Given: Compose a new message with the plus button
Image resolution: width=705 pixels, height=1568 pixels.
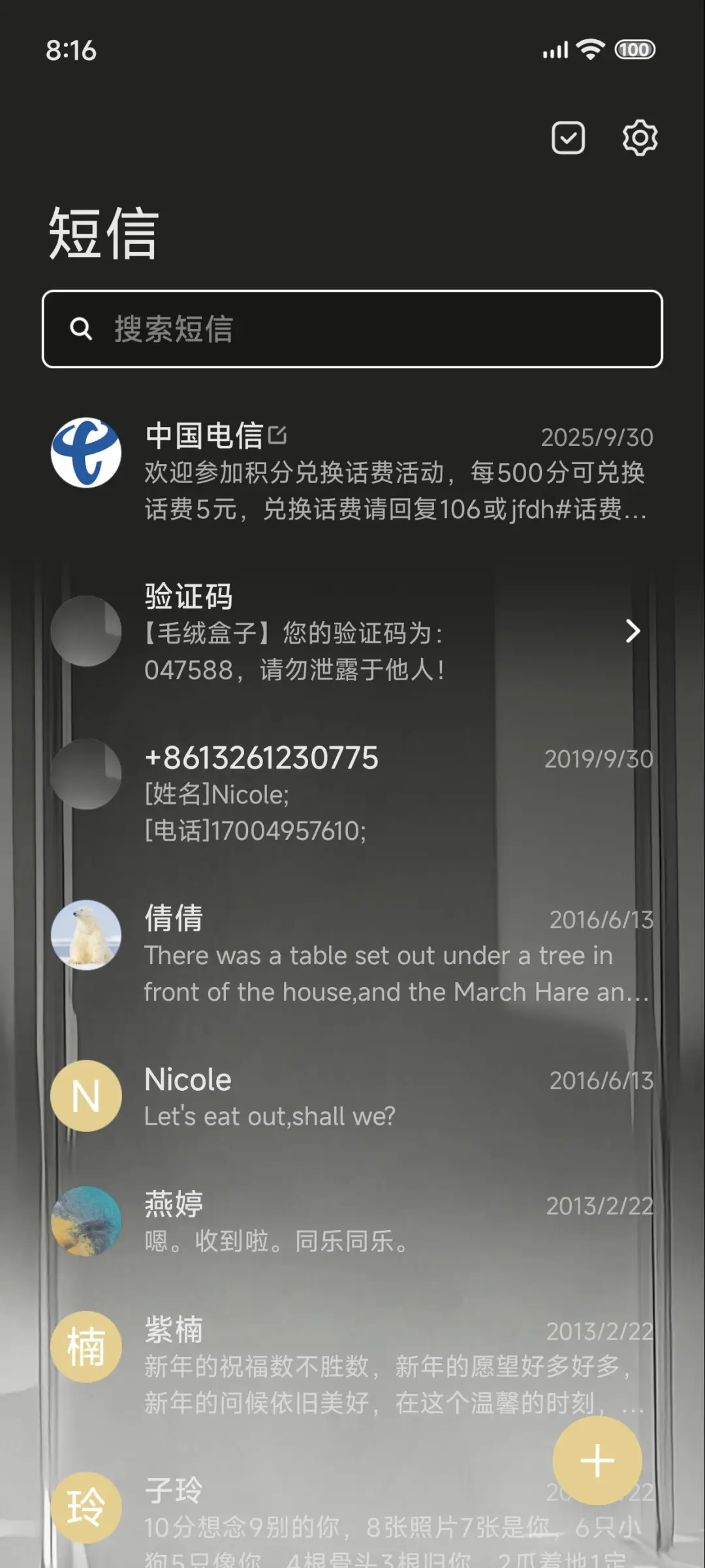Looking at the screenshot, I should click(597, 1460).
